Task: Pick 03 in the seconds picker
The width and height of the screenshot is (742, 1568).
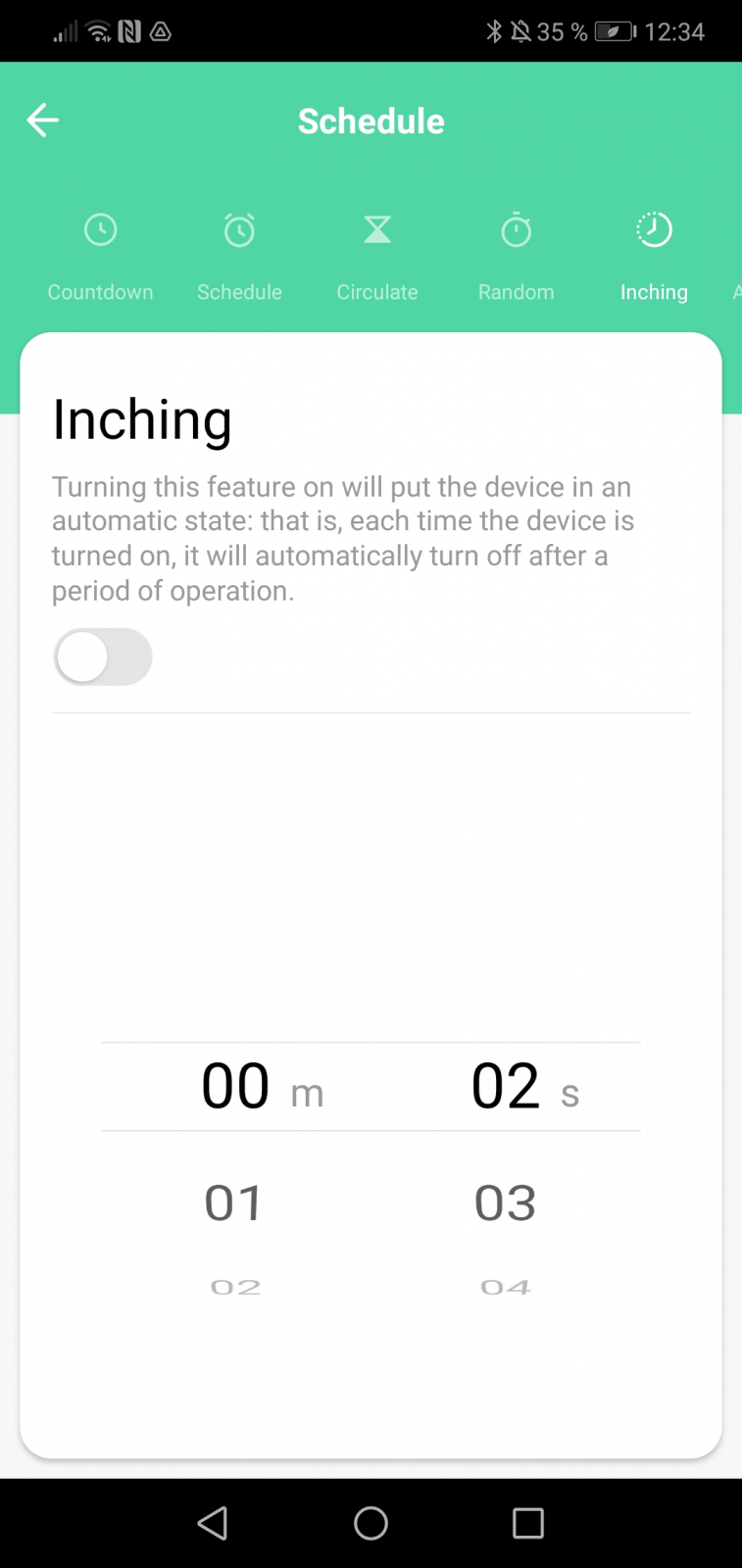Action: (505, 1202)
